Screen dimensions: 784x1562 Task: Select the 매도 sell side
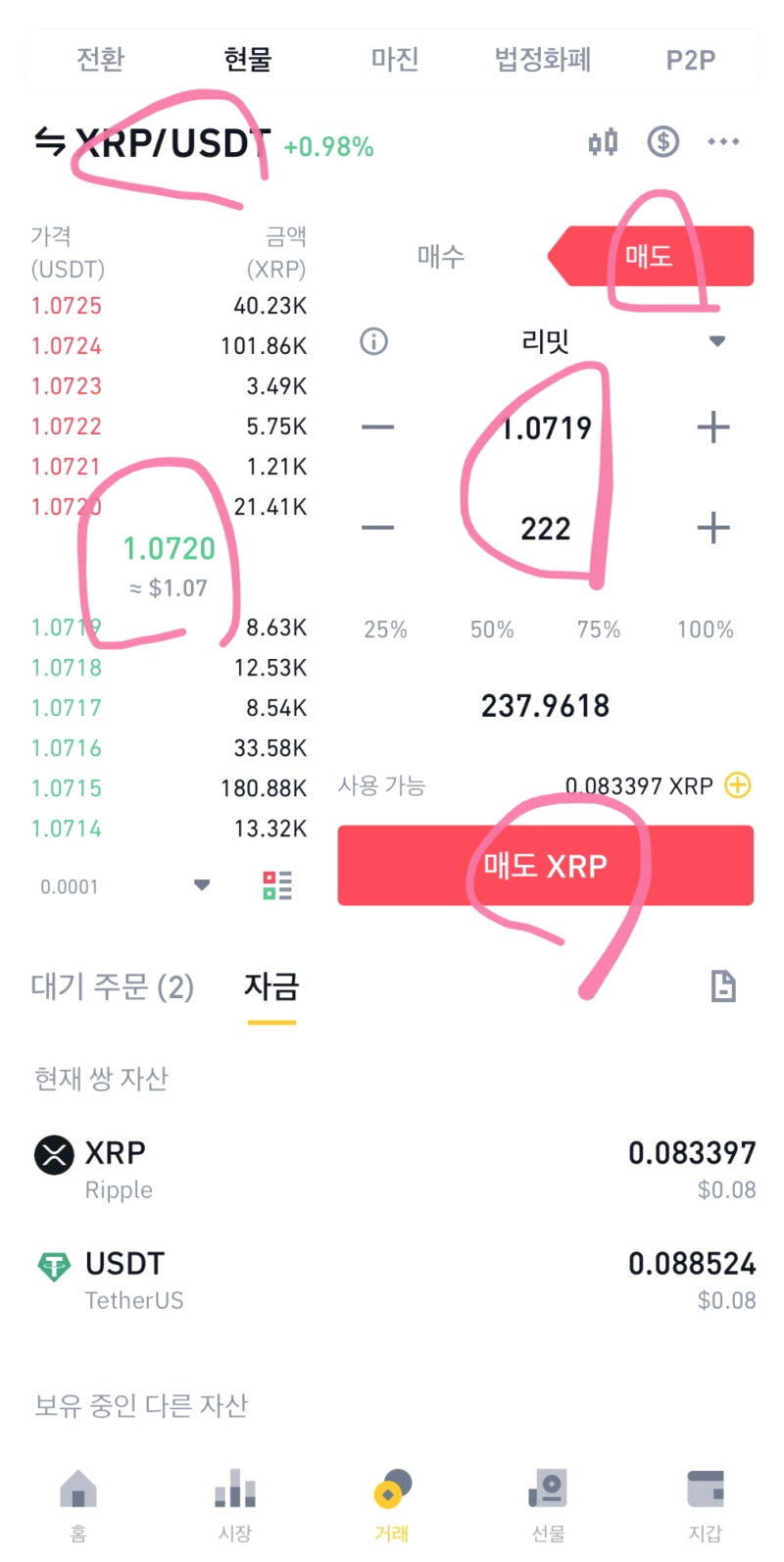point(650,257)
